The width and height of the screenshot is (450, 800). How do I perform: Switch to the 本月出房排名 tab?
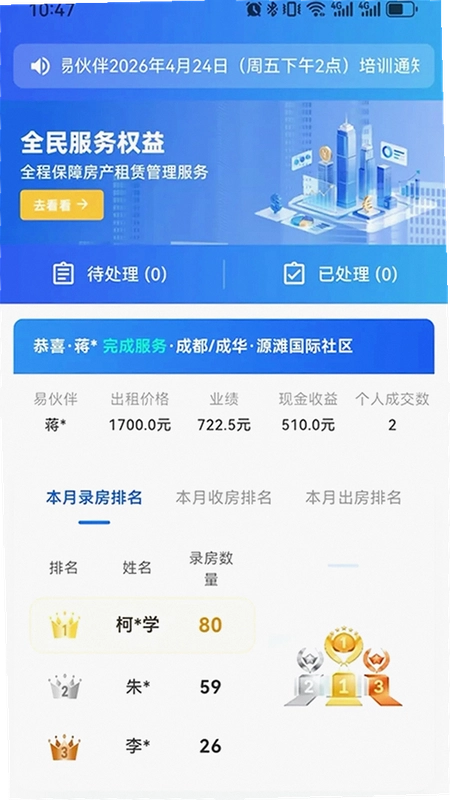(353, 497)
